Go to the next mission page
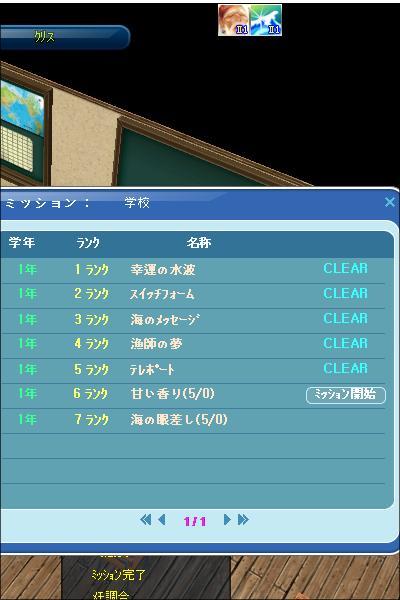The height and width of the screenshot is (600, 400). (x=227, y=520)
